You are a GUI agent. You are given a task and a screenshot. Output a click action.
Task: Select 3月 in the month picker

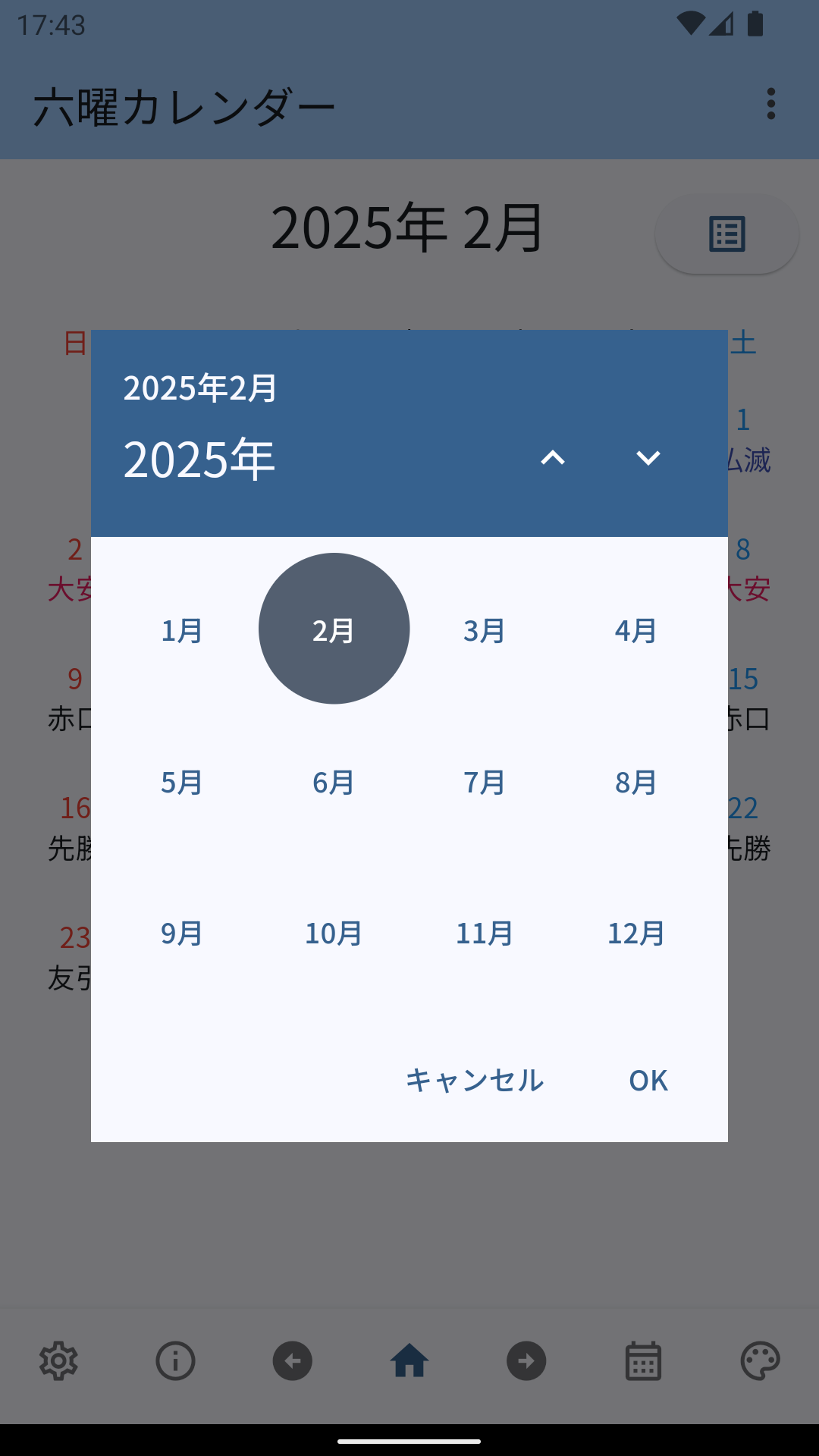pos(485,630)
